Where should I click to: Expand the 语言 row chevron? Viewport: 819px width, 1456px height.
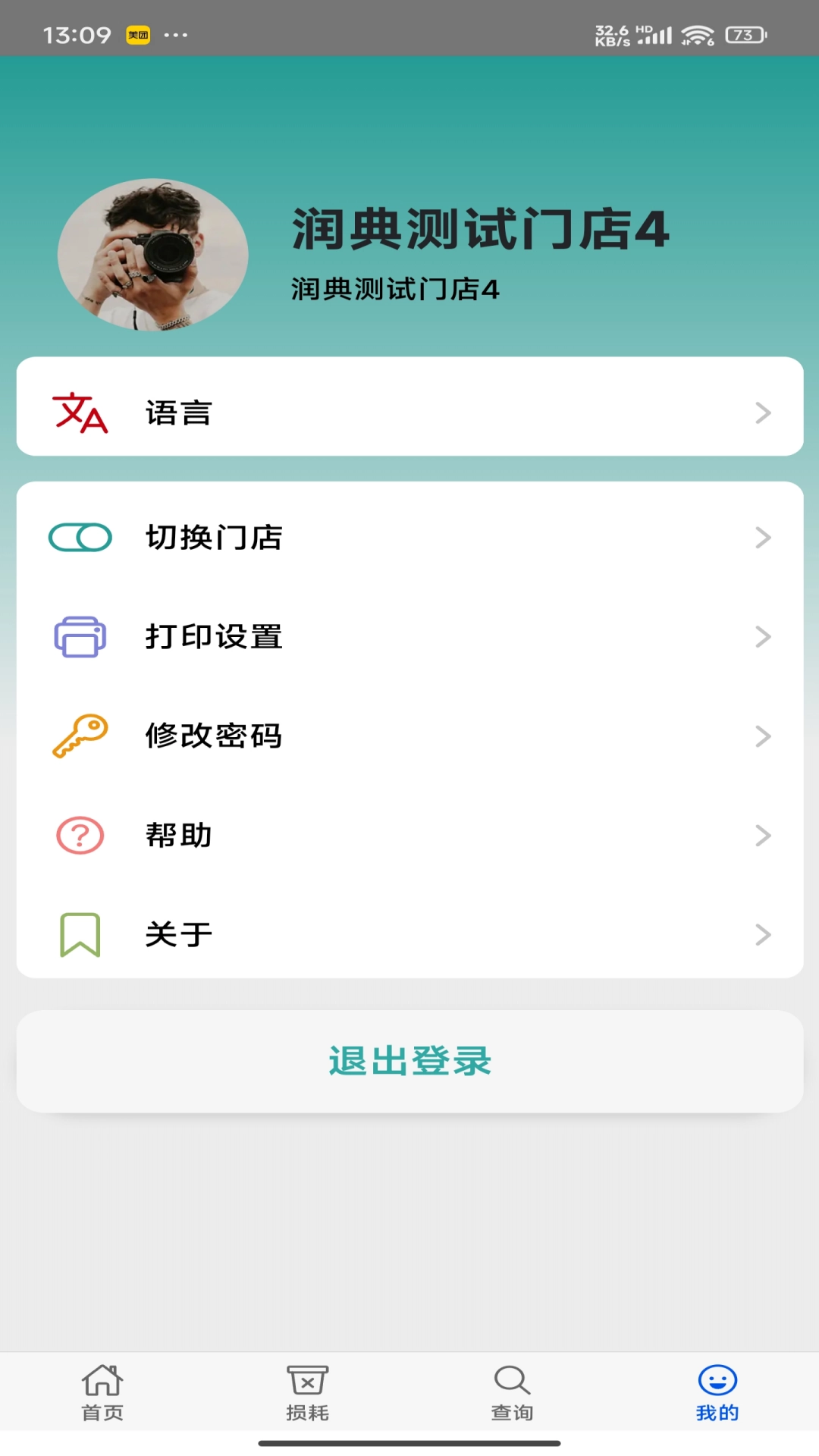763,413
